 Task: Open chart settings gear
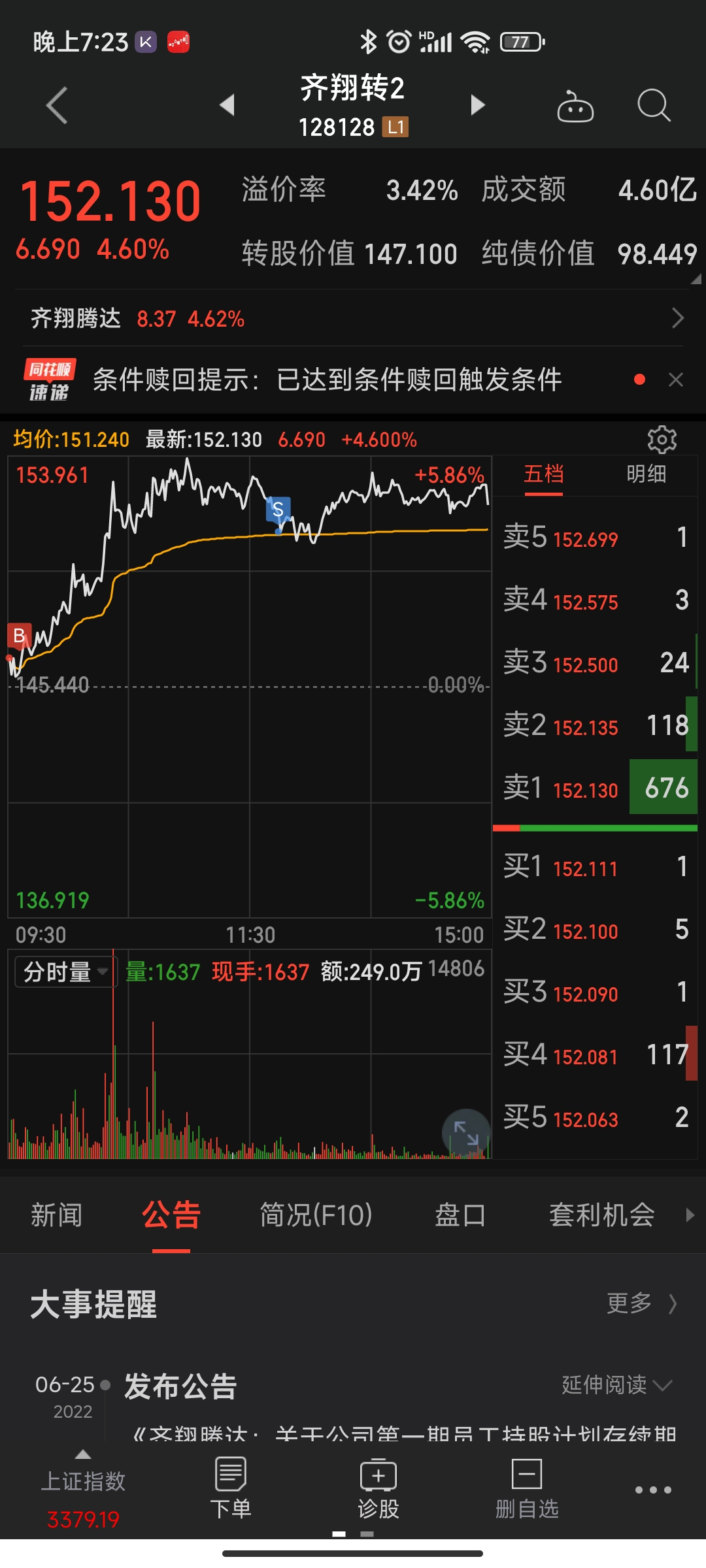click(x=662, y=440)
